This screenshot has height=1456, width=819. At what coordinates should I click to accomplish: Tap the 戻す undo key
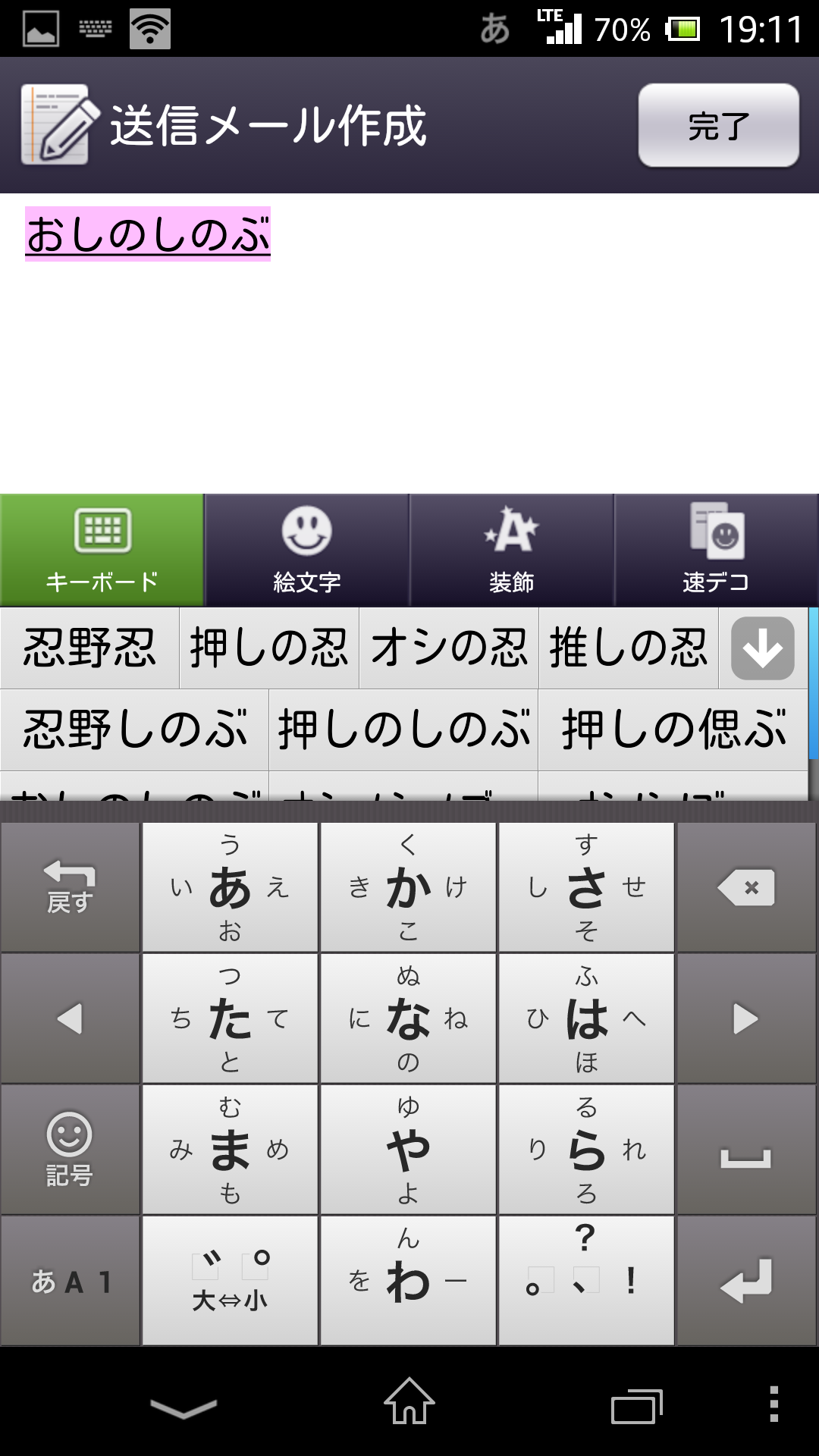pos(70,887)
